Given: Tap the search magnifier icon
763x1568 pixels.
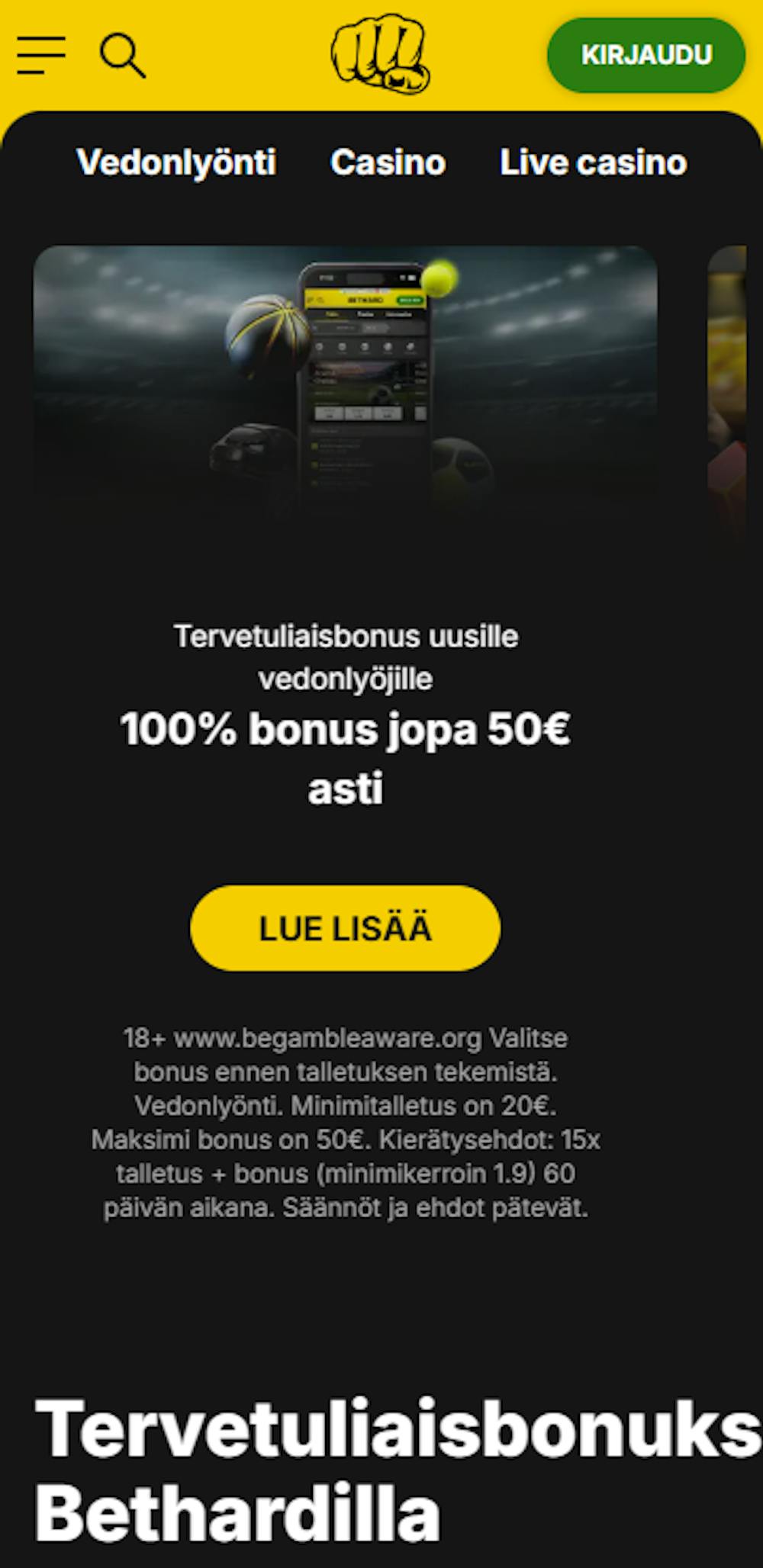Looking at the screenshot, I should pos(122,55).
